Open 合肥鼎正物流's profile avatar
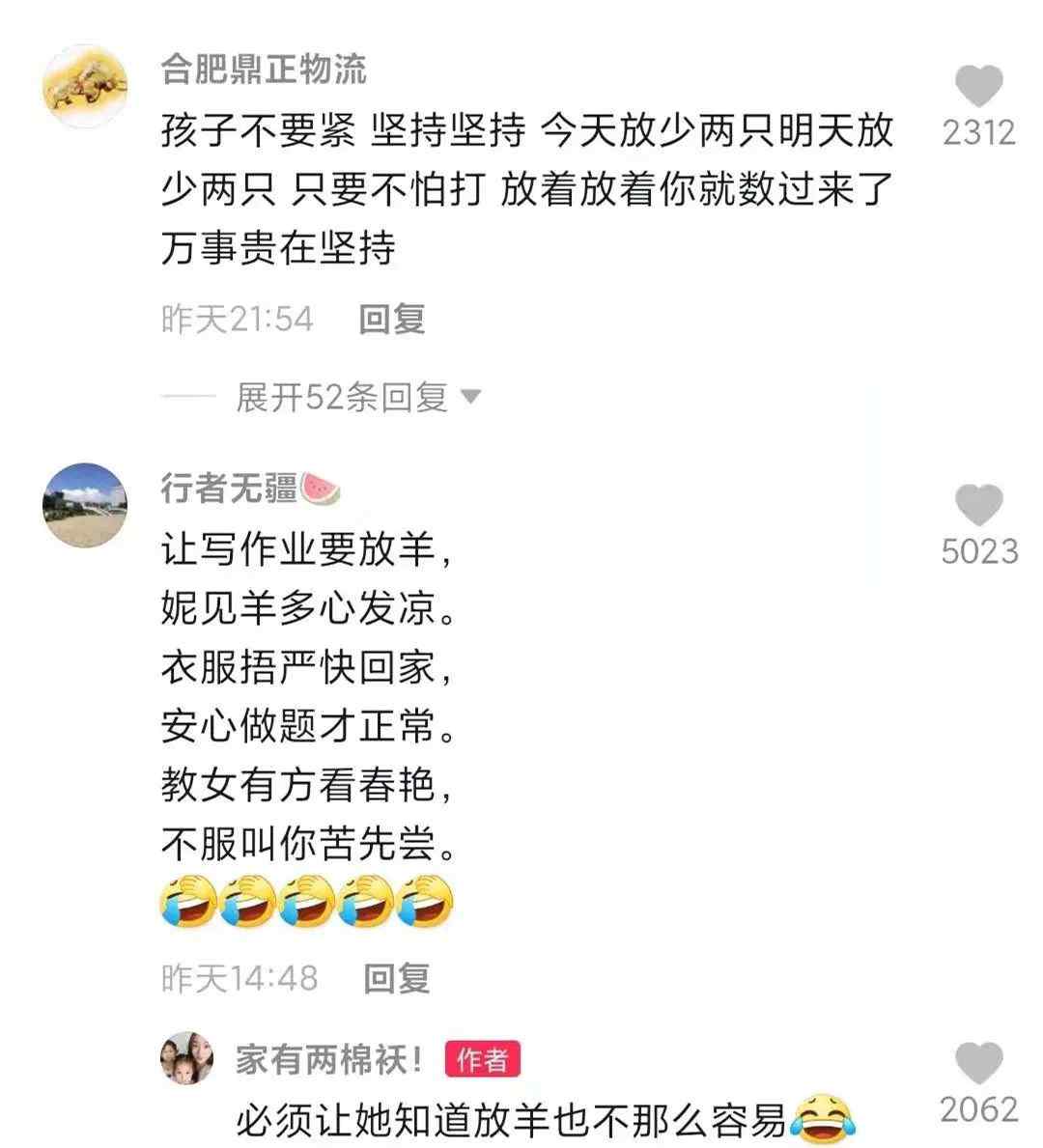The image size is (1043, 1148). point(86,87)
